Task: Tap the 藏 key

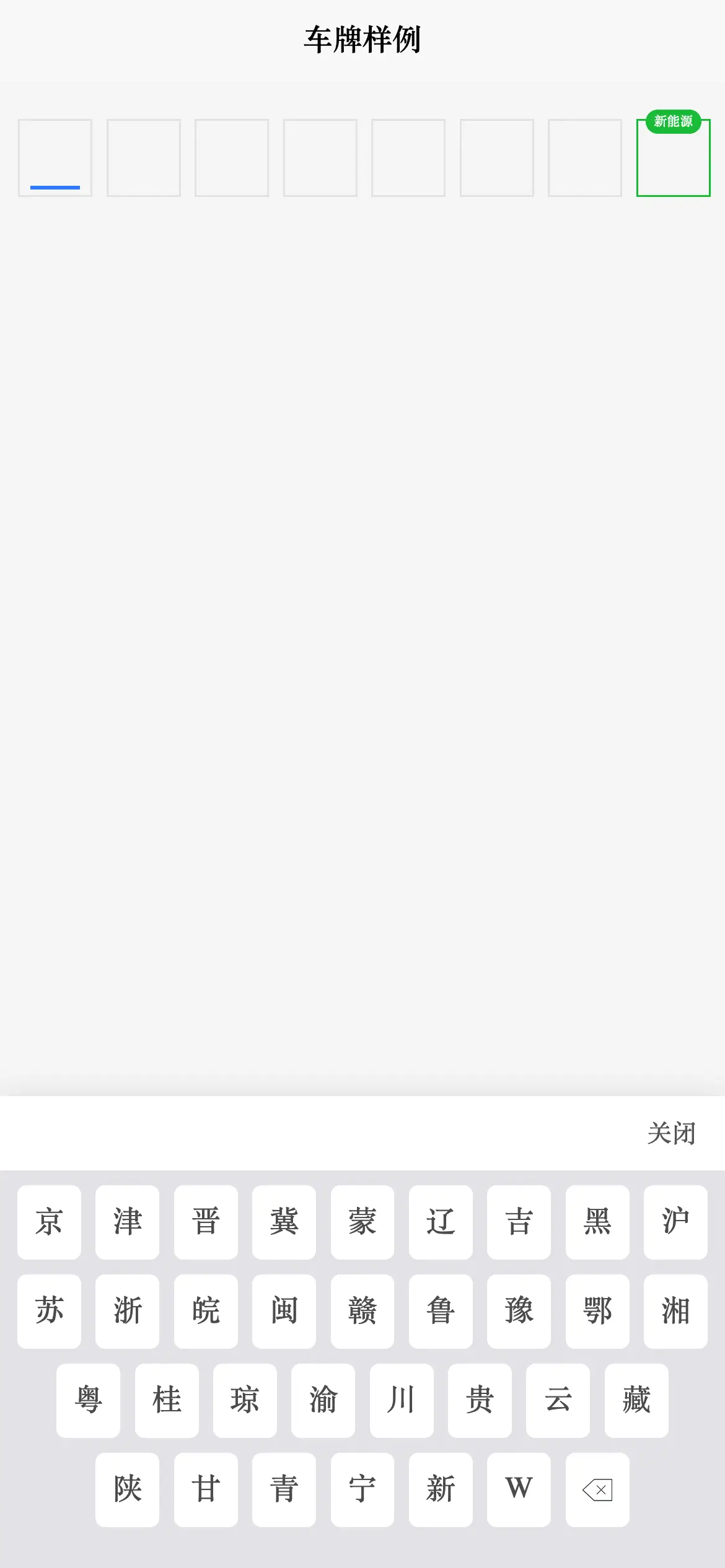Action: [x=636, y=1401]
